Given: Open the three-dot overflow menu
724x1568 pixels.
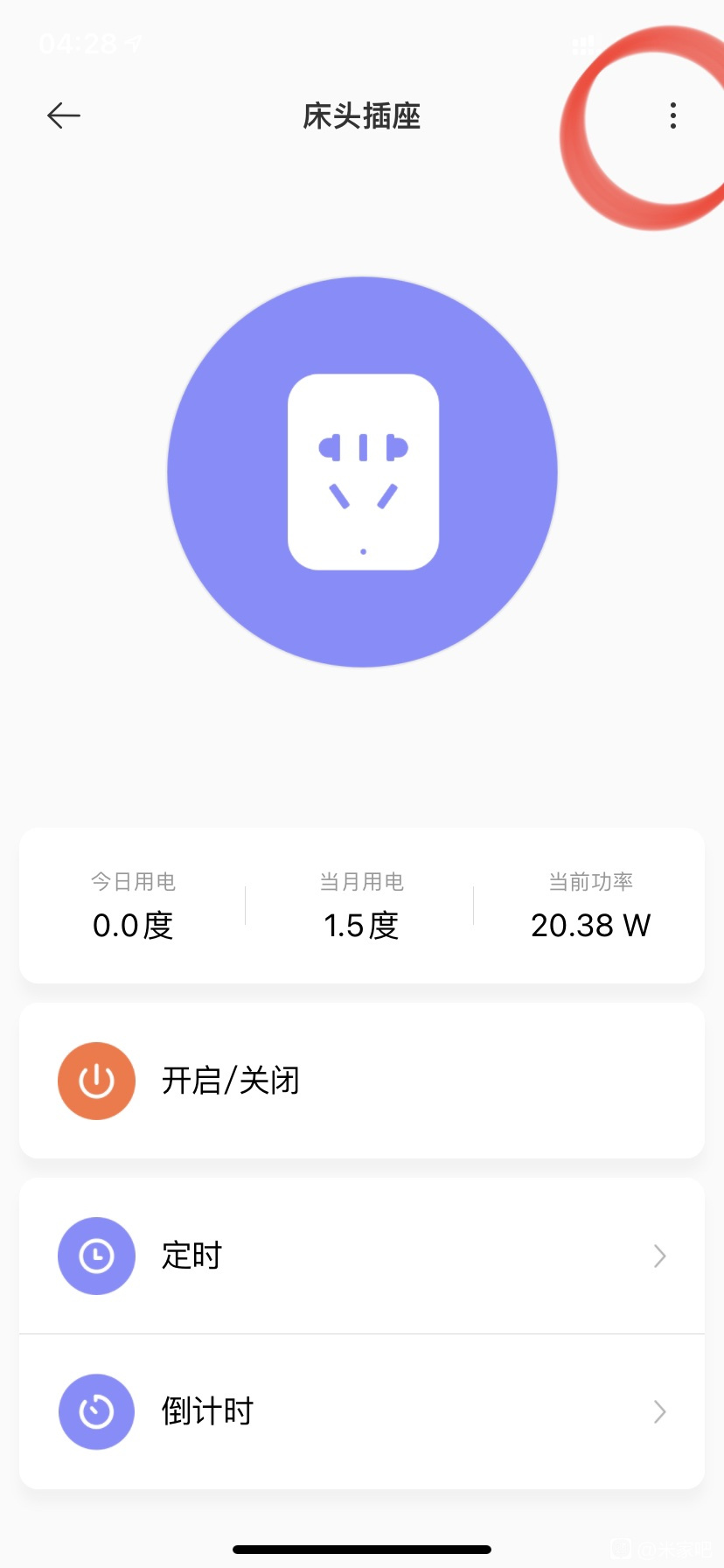Looking at the screenshot, I should pyautogui.click(x=672, y=115).
